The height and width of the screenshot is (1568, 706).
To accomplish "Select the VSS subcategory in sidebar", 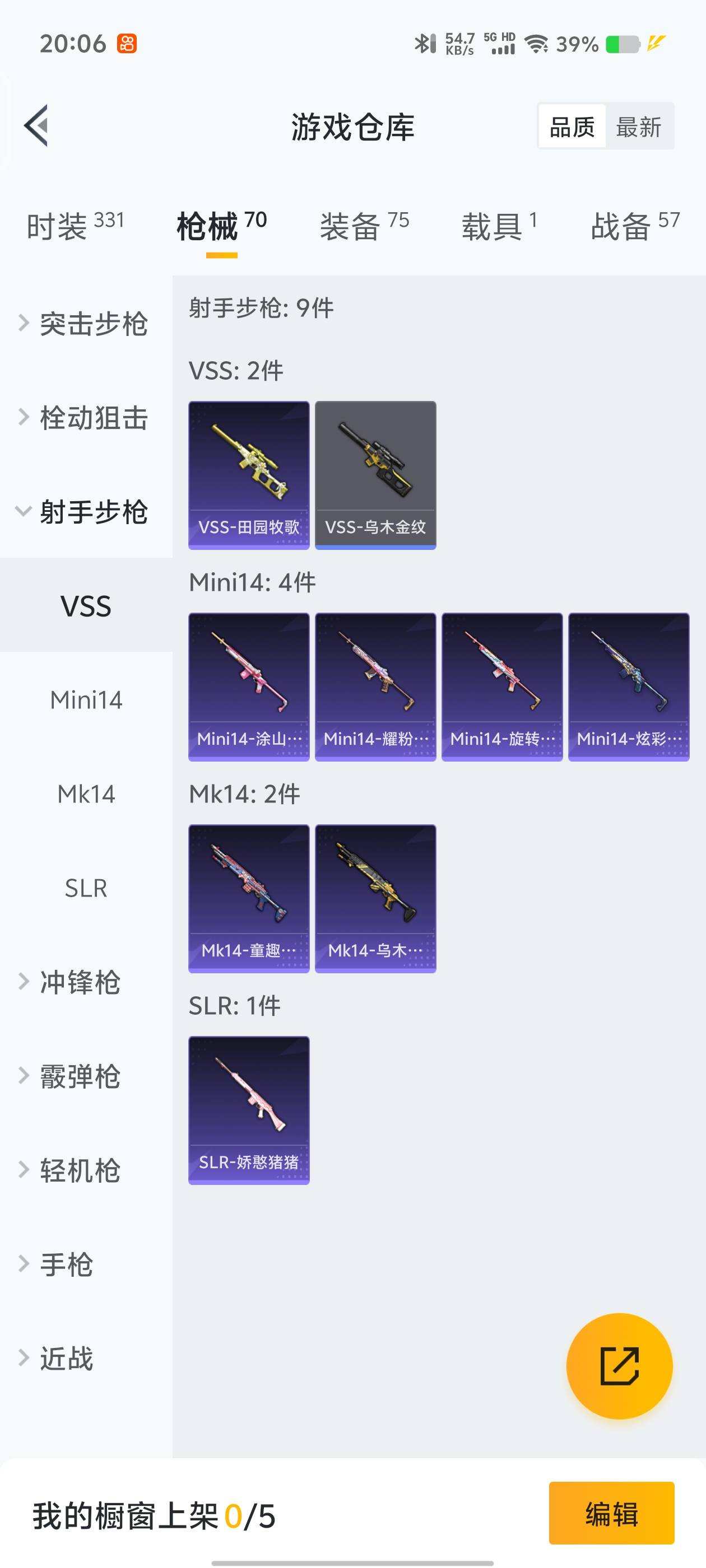I will 85,606.
